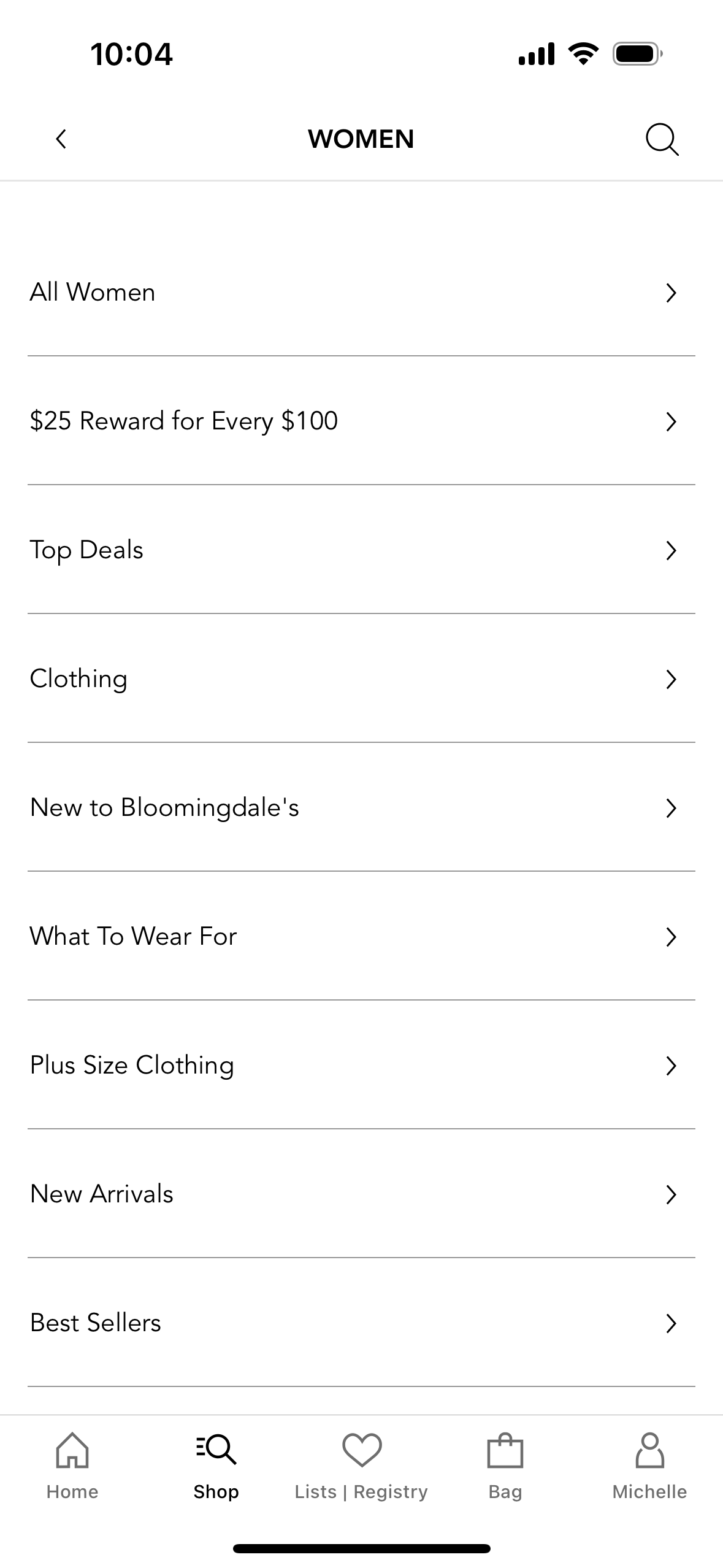View $25 Reward for Every $100
Screen dimensions: 723x1568
click(361, 421)
